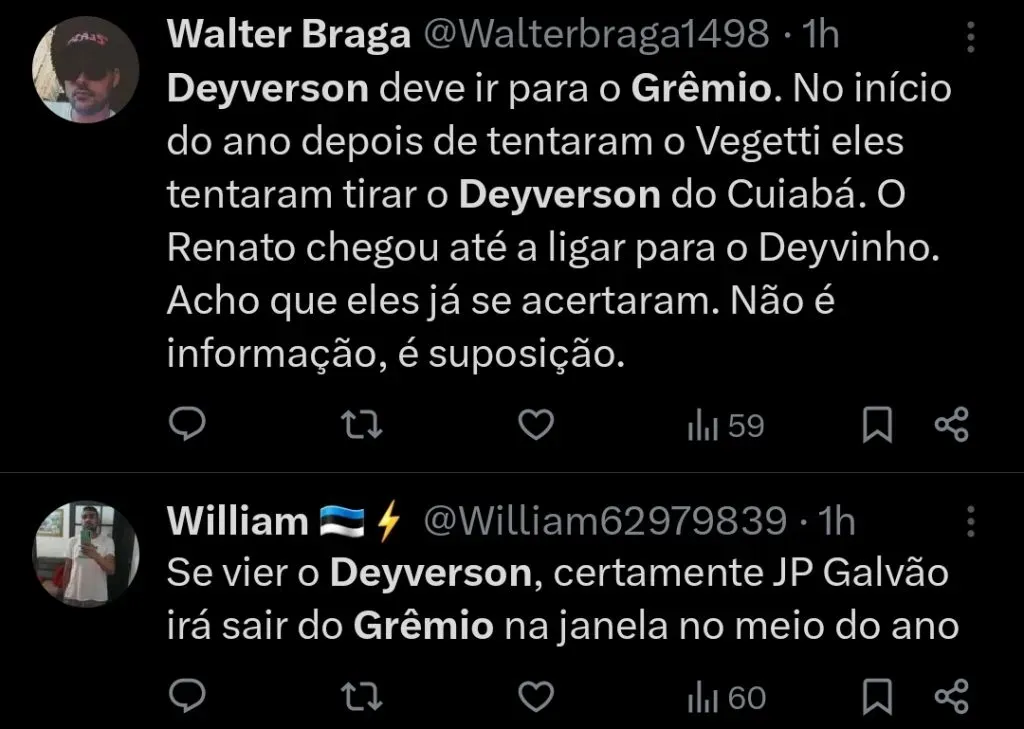Reply to Walter Braga's tweet

click(x=186, y=426)
